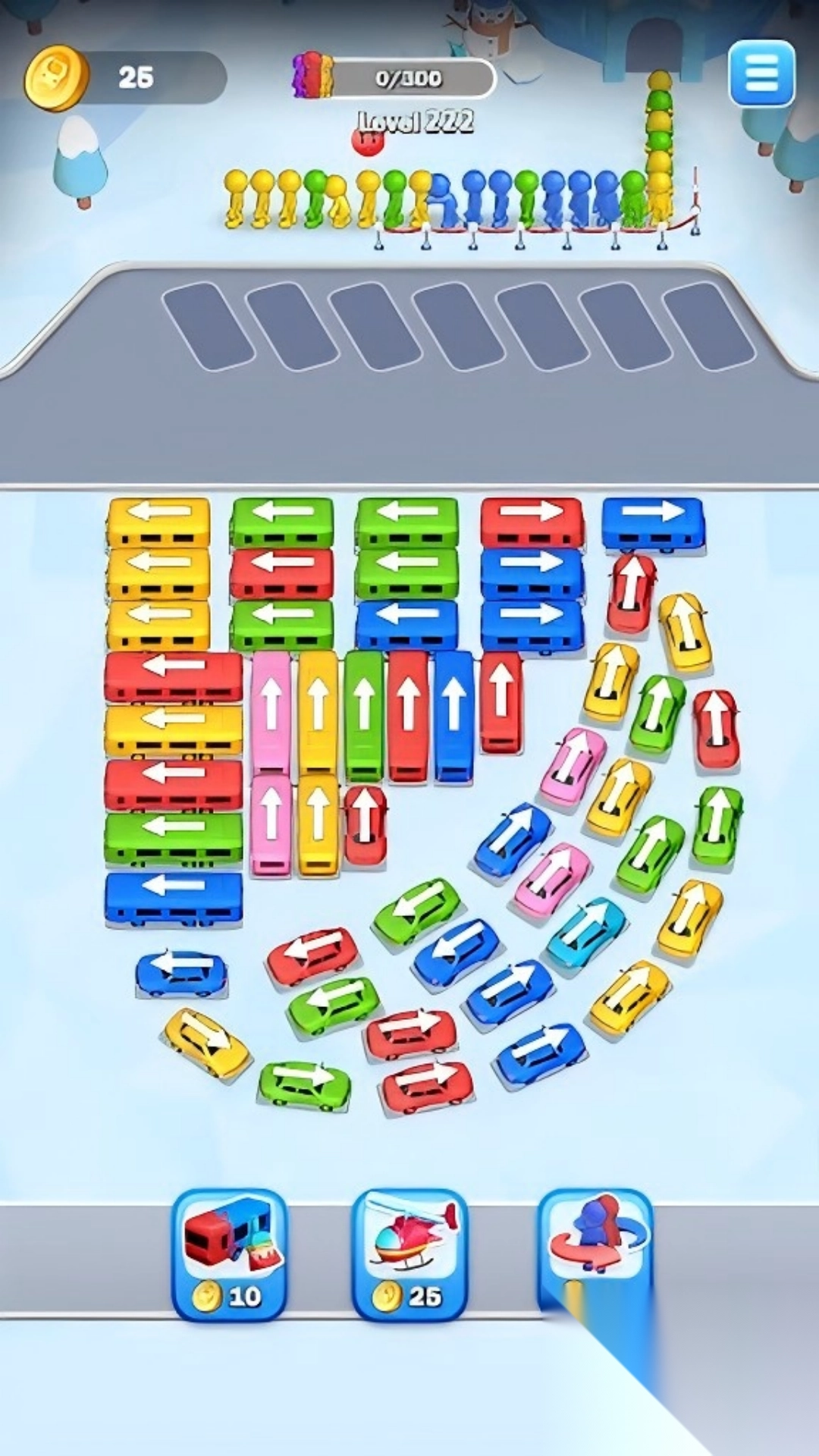Move the cyan car
Viewport: 819px width, 1456px height.
[x=586, y=933]
